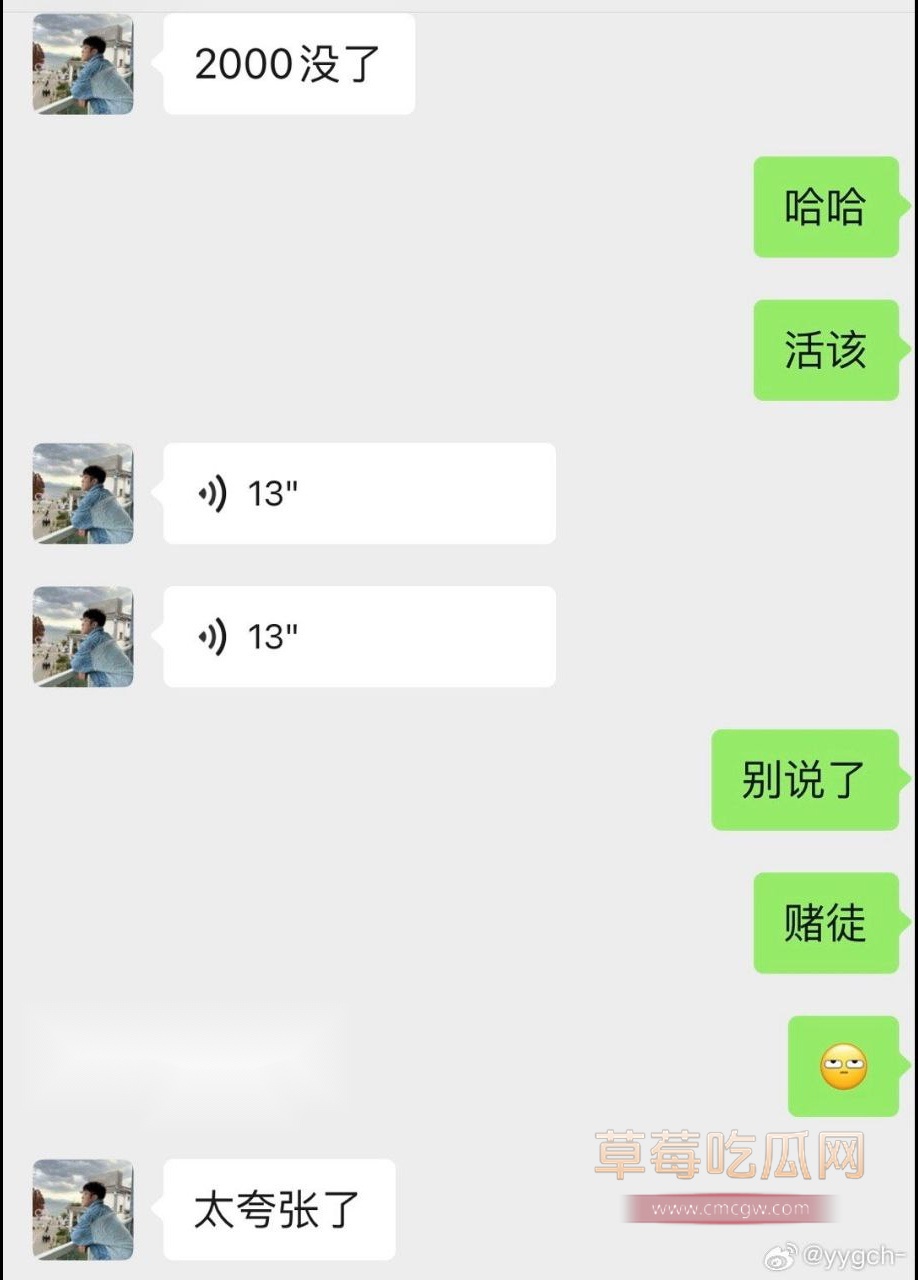Viewport: 918px width, 1280px height.
Task: Play the second 13-second voice message
Action: pyautogui.click(x=358, y=637)
